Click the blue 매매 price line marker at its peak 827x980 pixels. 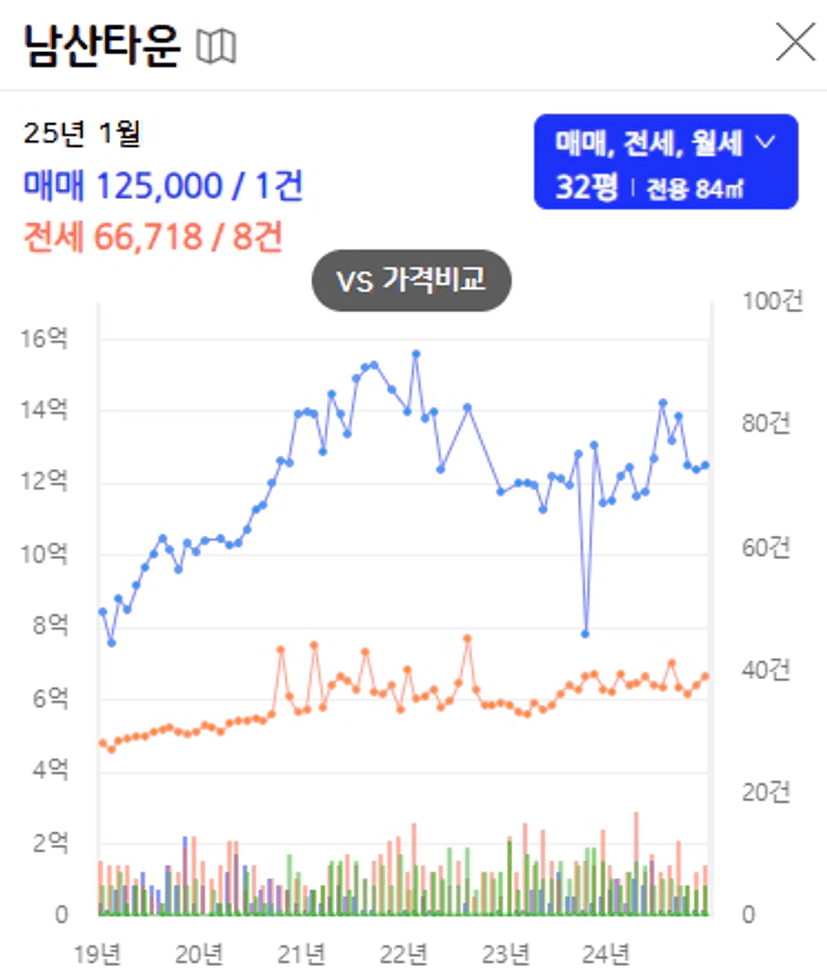[416, 352]
